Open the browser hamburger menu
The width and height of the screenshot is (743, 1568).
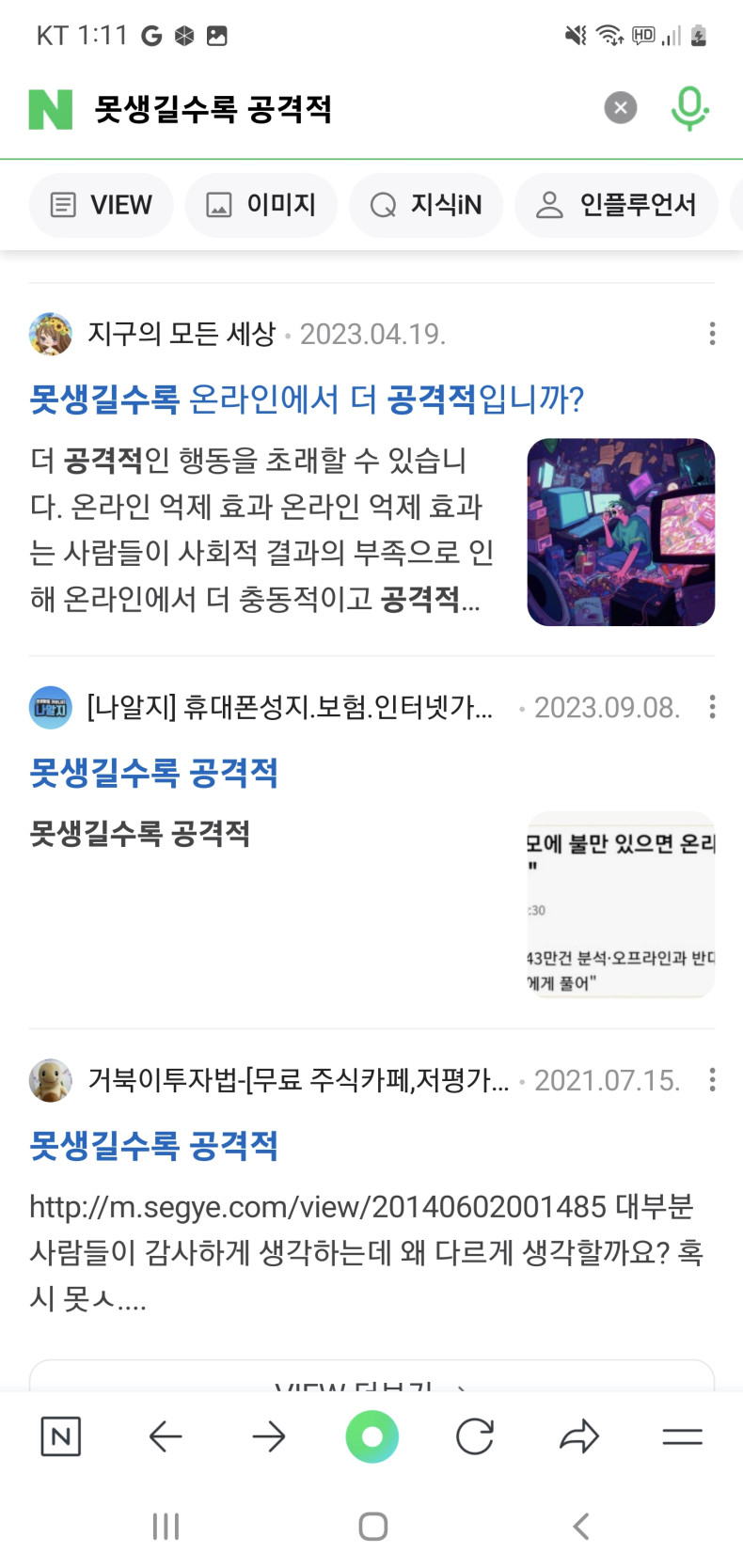tap(682, 1436)
